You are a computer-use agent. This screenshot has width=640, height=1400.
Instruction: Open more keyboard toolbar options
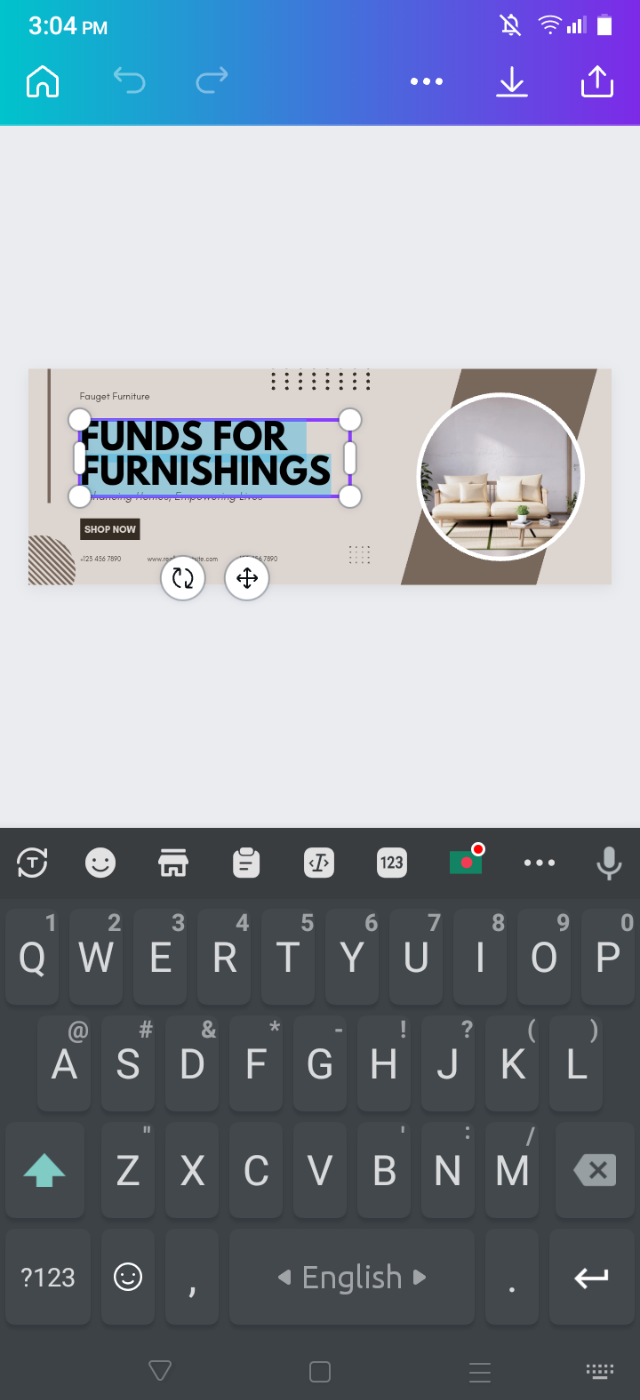tap(539, 862)
